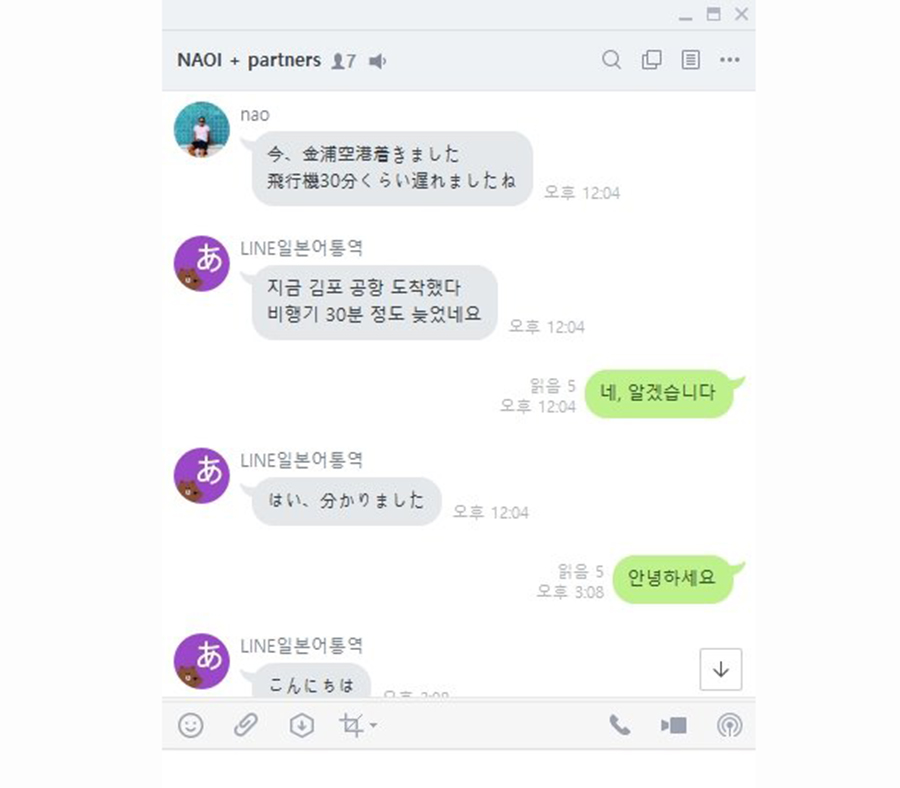Maximize the chat window
Viewport: 900px width, 788px height.
(713, 14)
